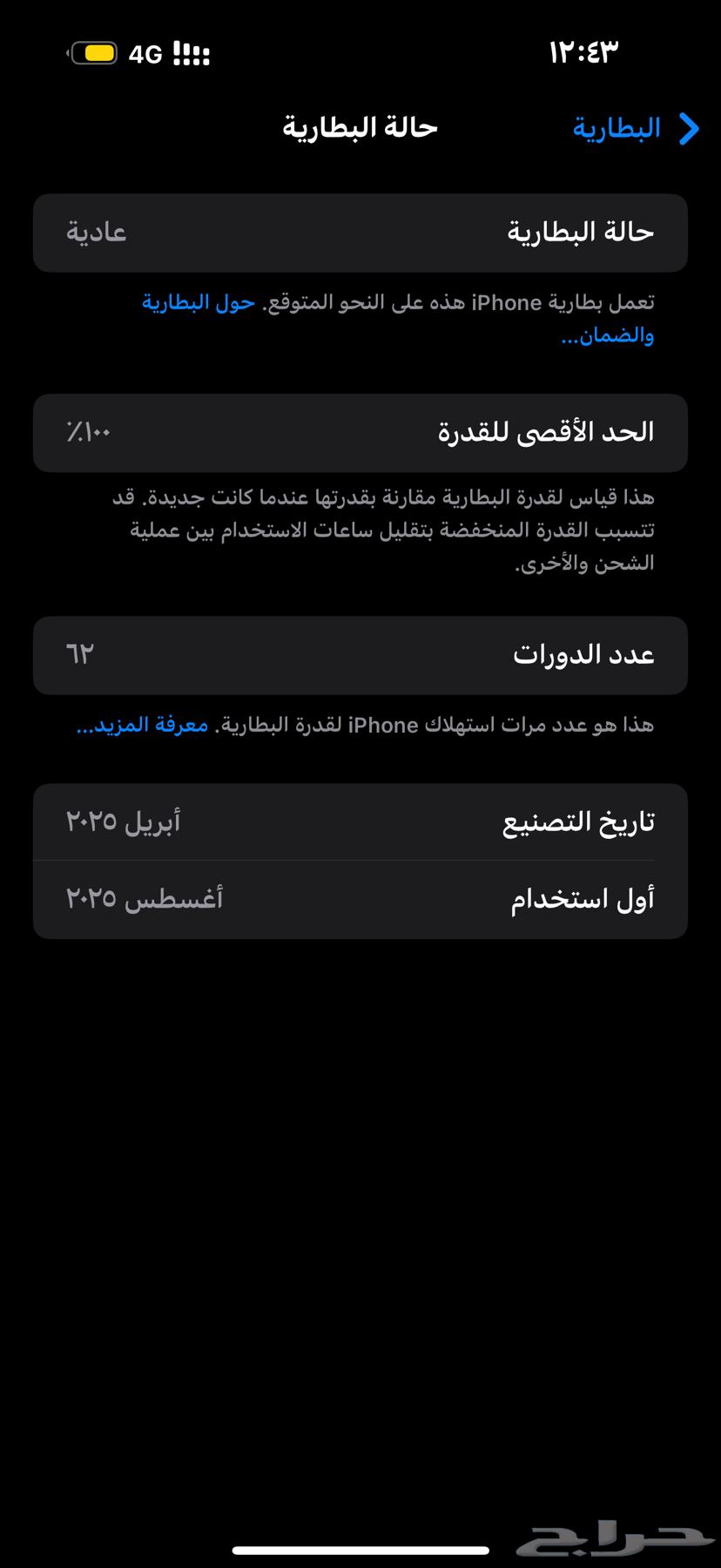Tap the الحد الأقصى للقدرة row

pos(360,432)
